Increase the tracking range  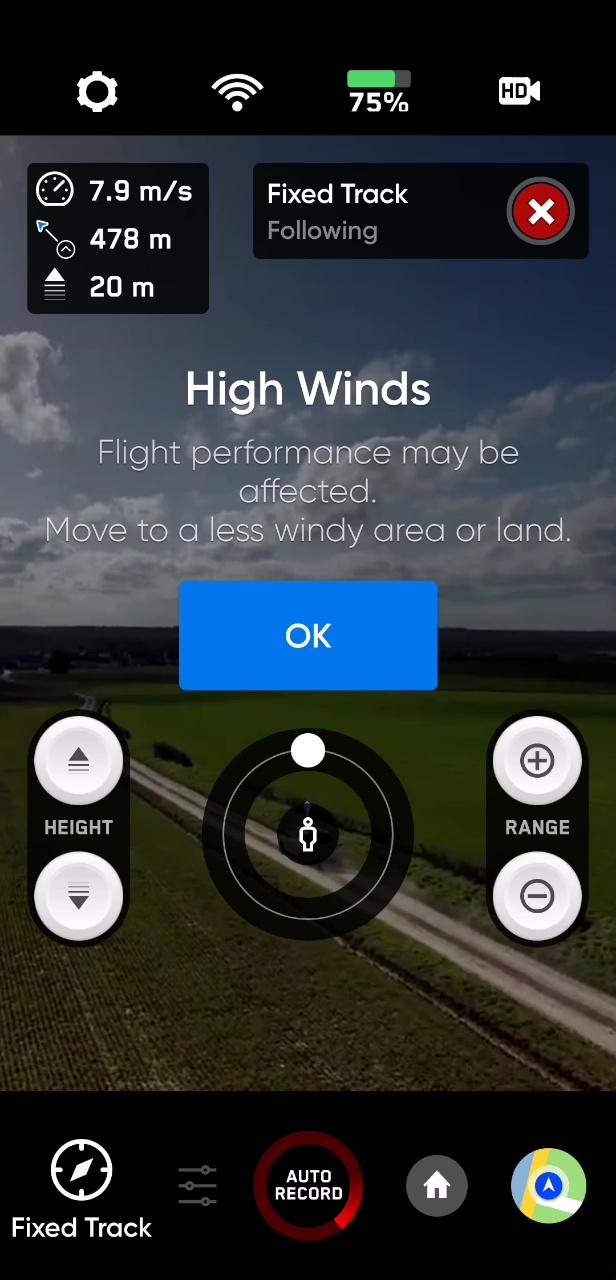click(537, 761)
